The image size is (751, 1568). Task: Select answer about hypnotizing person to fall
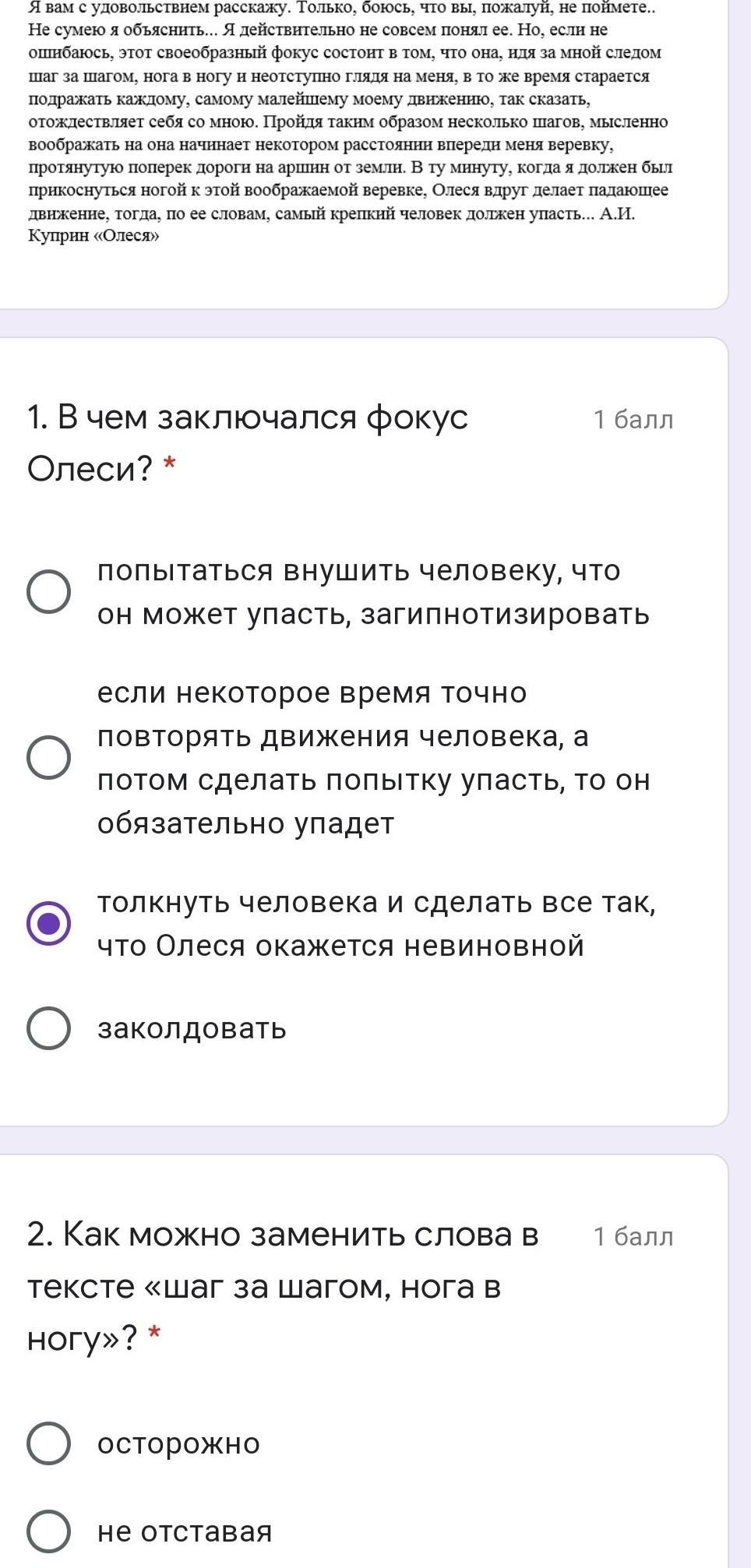49,591
